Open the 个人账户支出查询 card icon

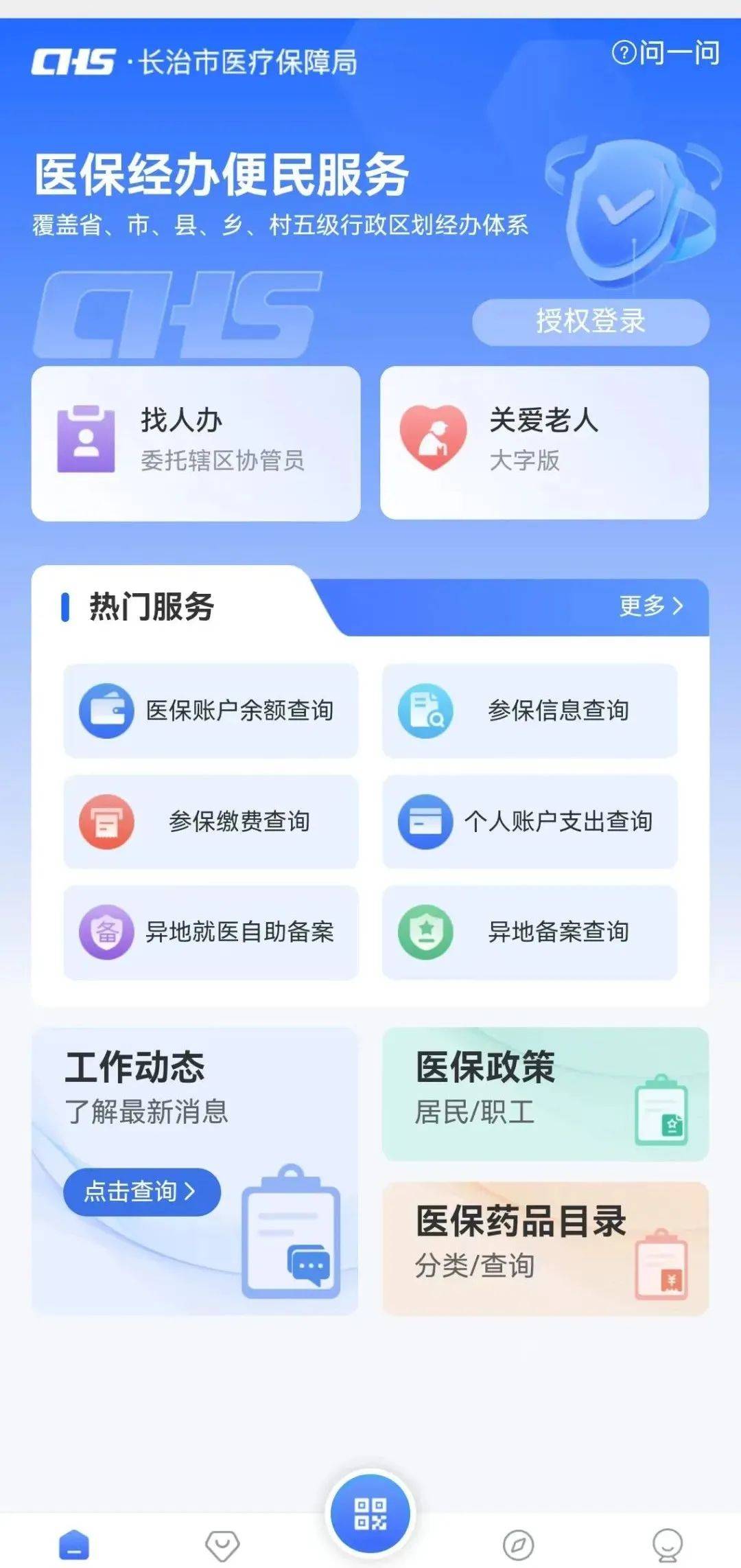pyautogui.click(x=425, y=822)
